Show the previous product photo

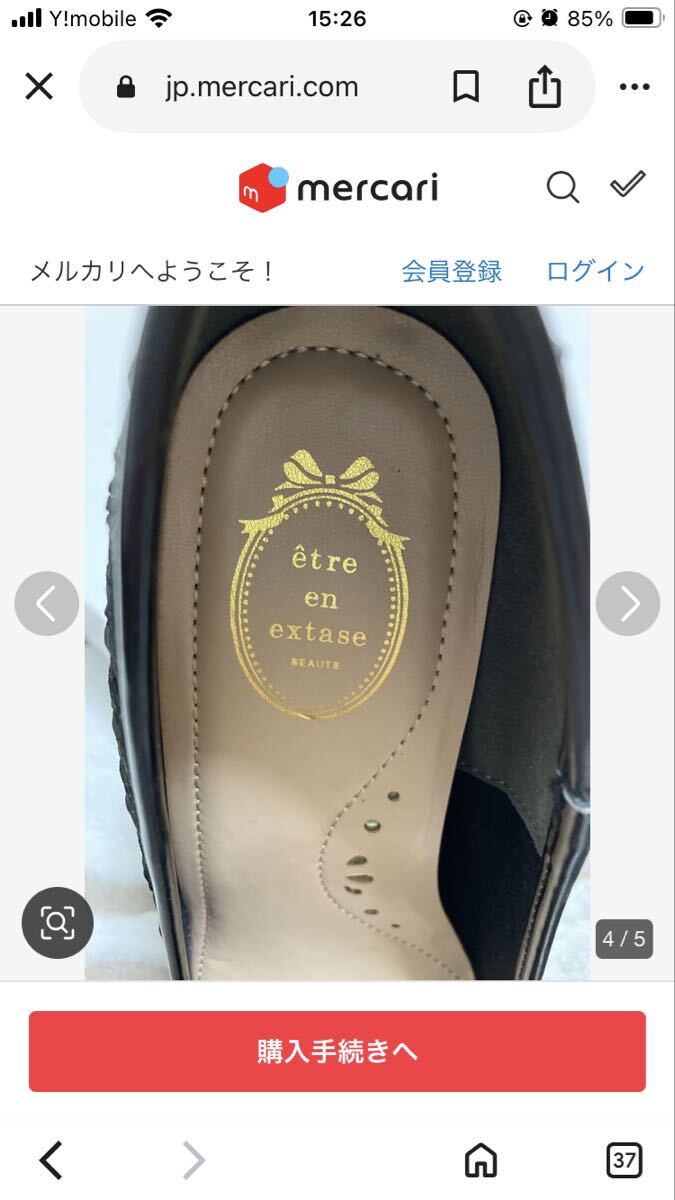coord(46,603)
